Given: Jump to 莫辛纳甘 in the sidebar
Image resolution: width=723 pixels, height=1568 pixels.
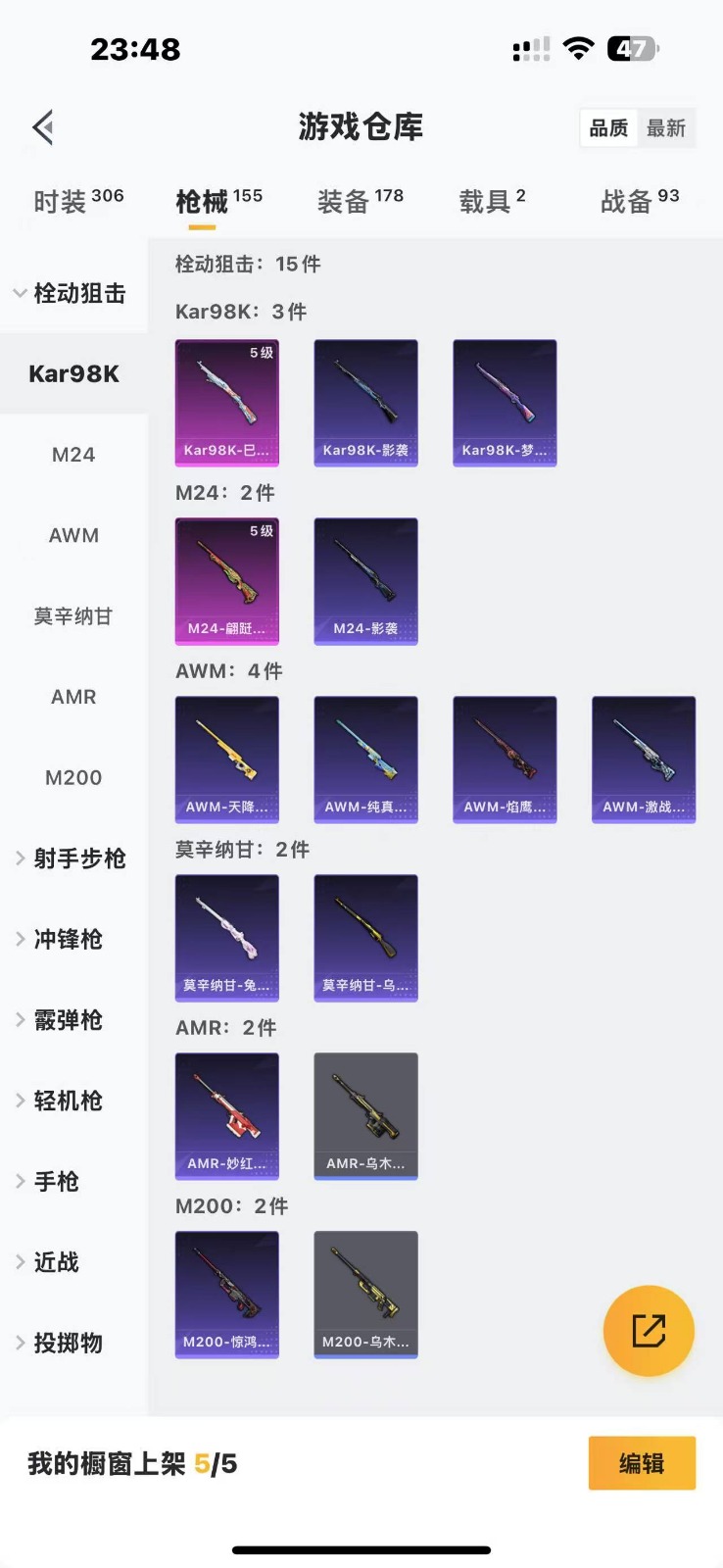Looking at the screenshot, I should 73,616.
